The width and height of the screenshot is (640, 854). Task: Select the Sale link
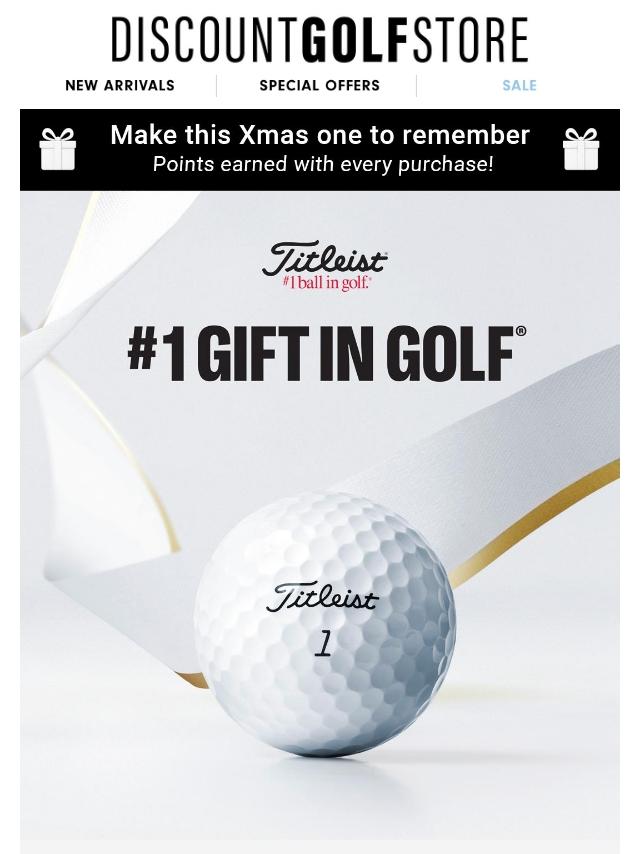click(x=519, y=86)
